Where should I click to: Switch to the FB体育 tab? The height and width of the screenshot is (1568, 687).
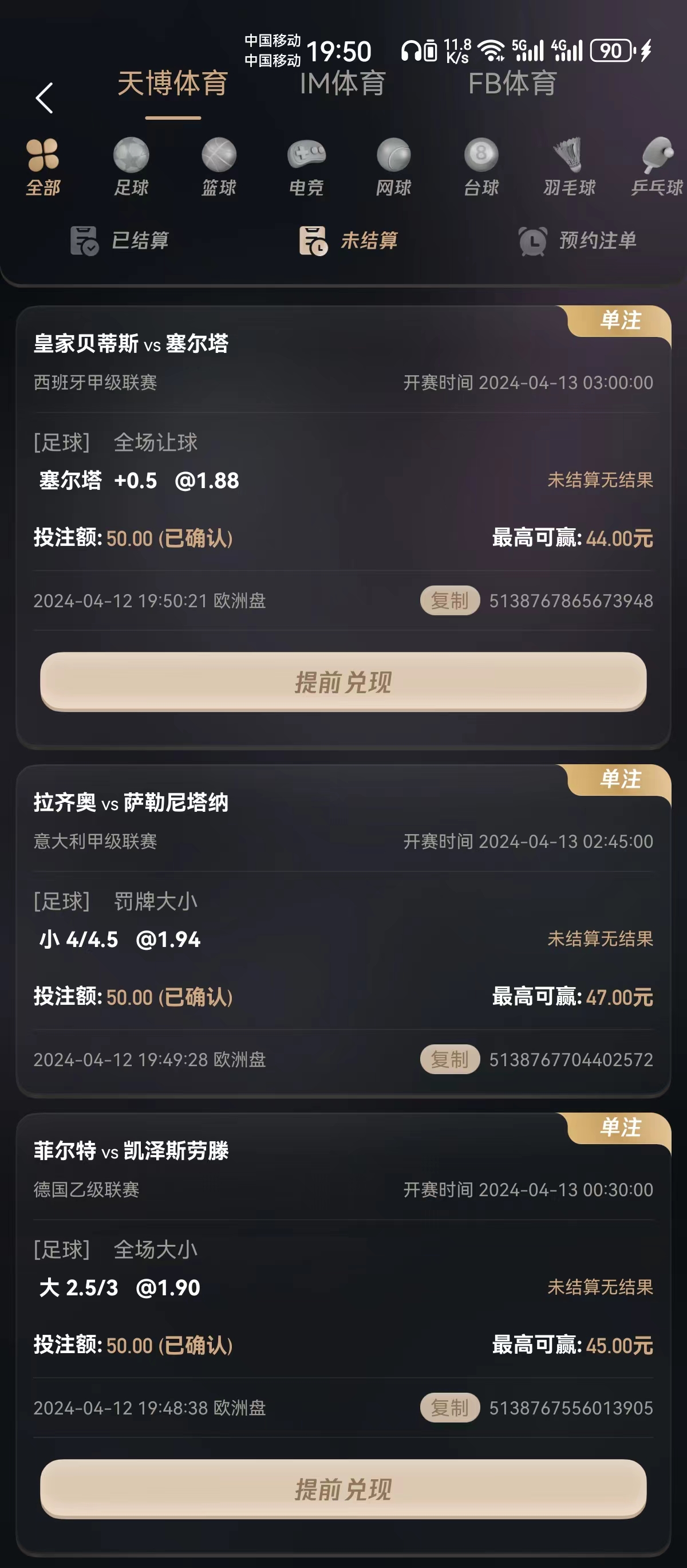[512, 84]
